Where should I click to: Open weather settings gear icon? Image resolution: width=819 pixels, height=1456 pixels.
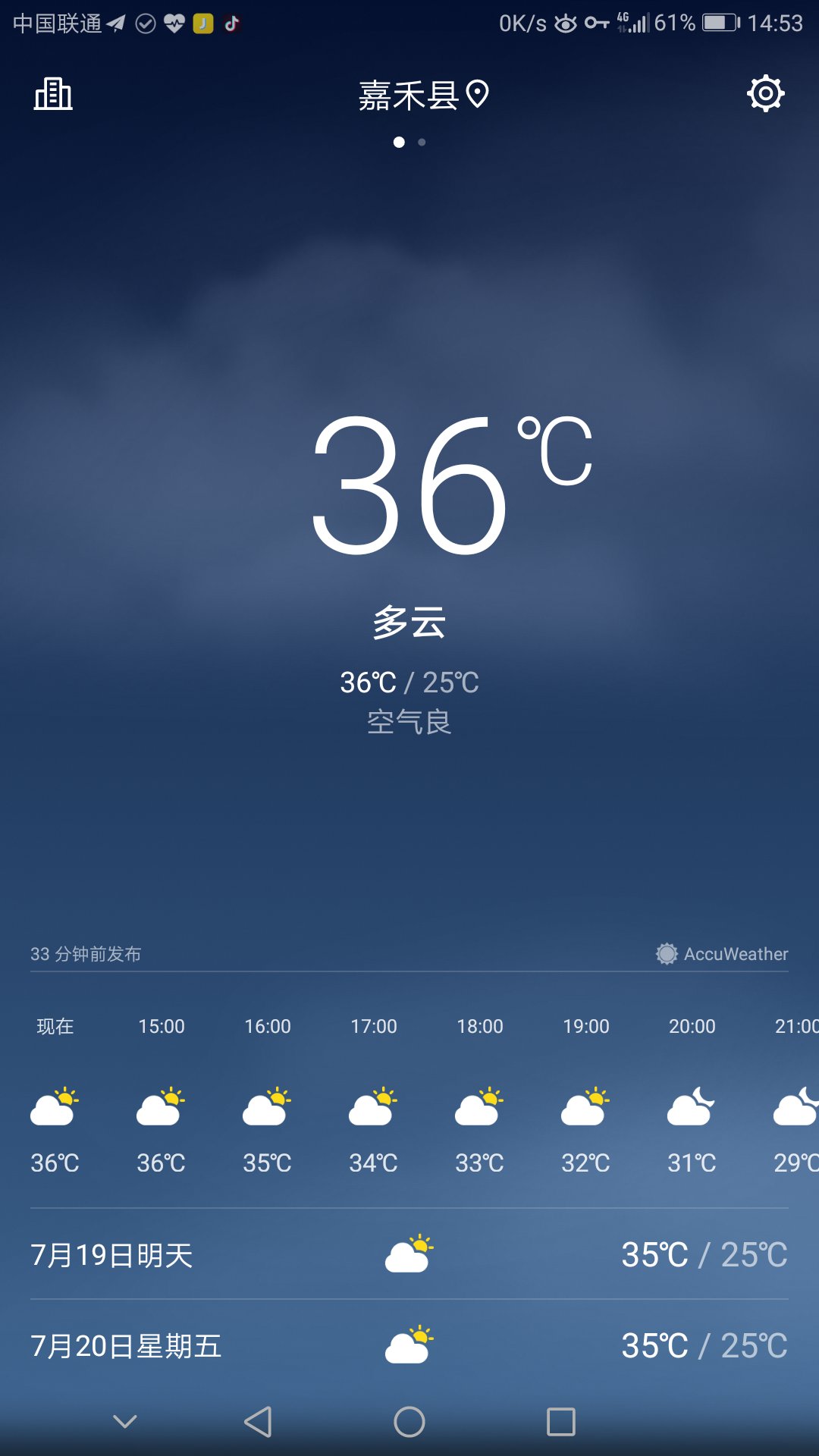click(766, 93)
